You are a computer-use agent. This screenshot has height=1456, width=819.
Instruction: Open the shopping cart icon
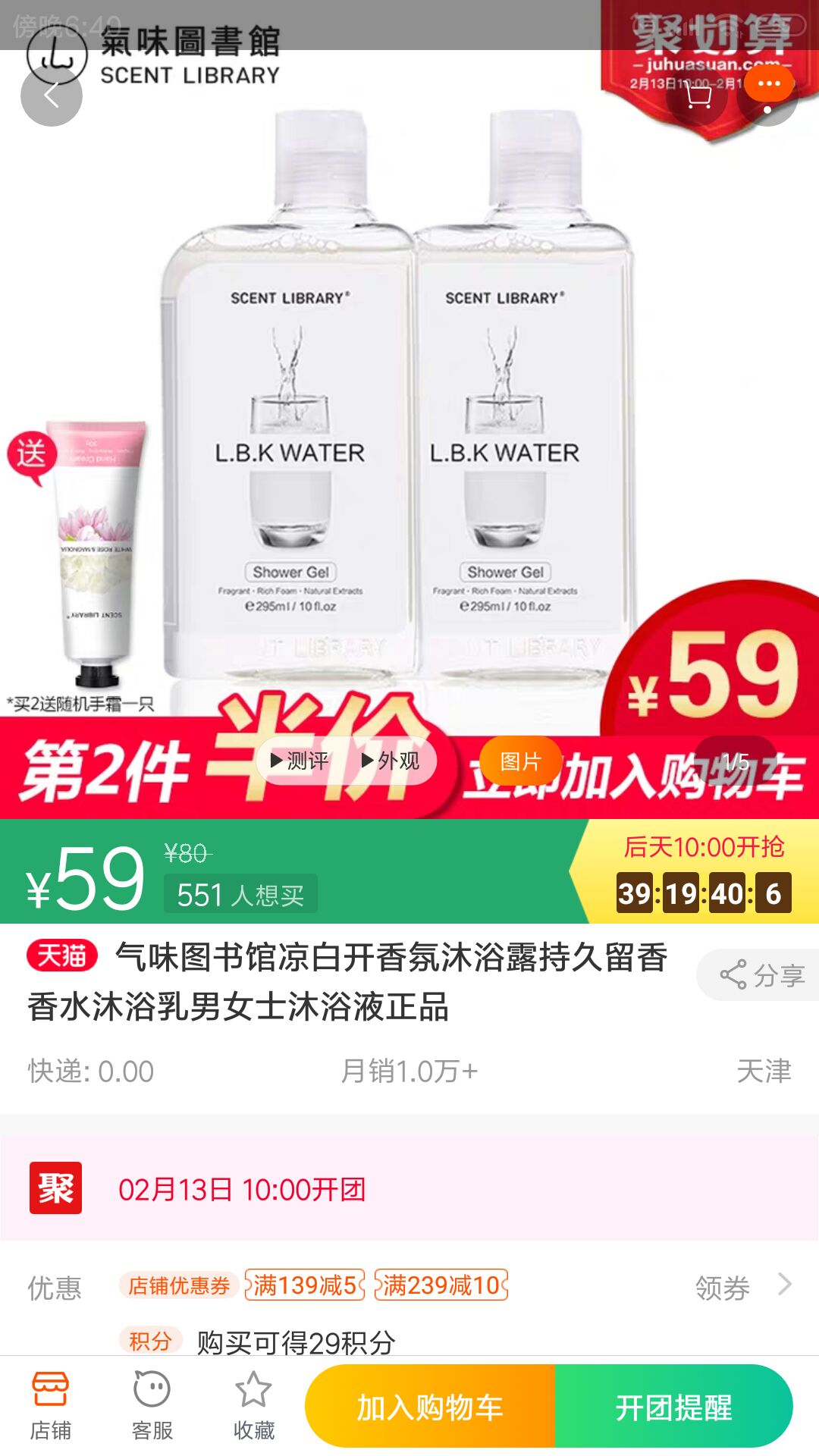697,96
